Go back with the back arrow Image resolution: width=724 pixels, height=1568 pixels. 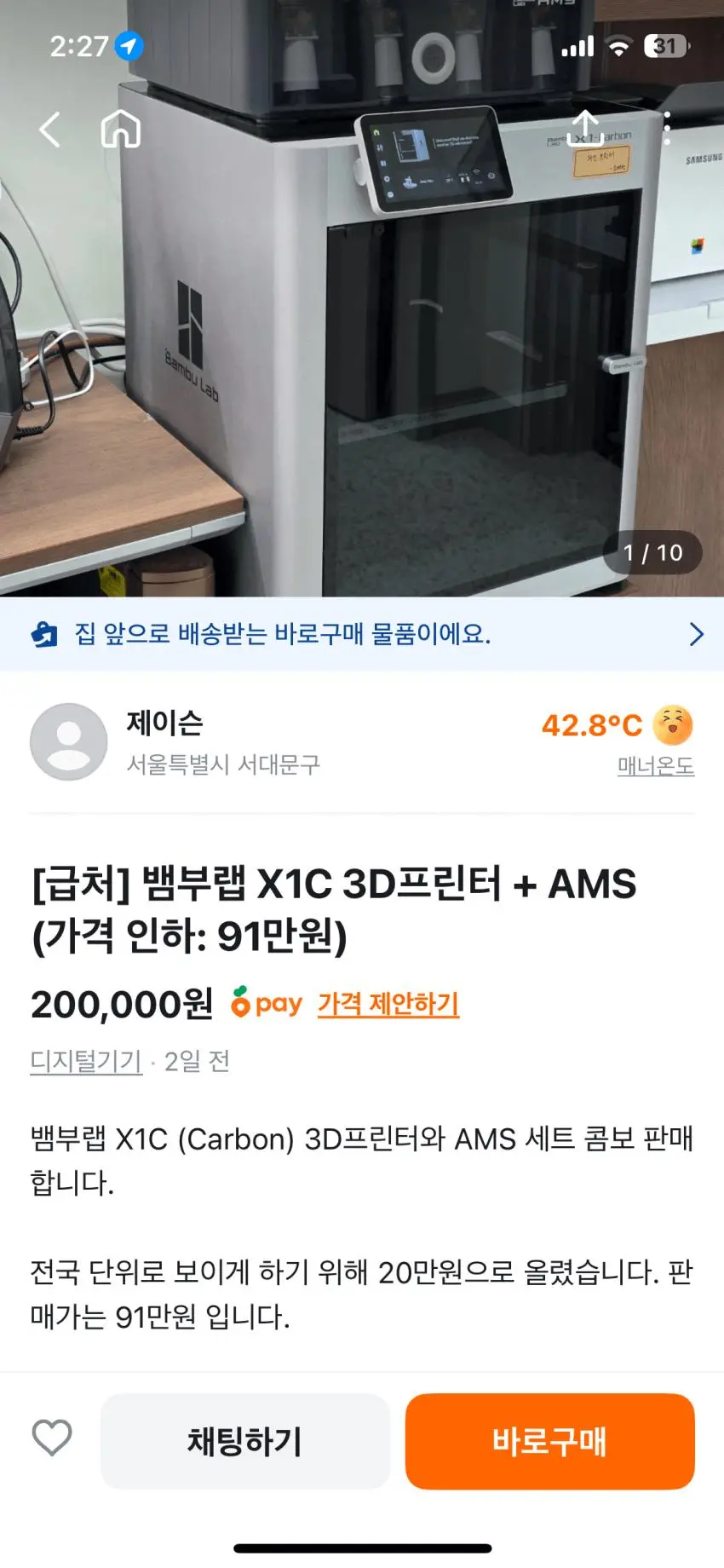click(x=49, y=130)
